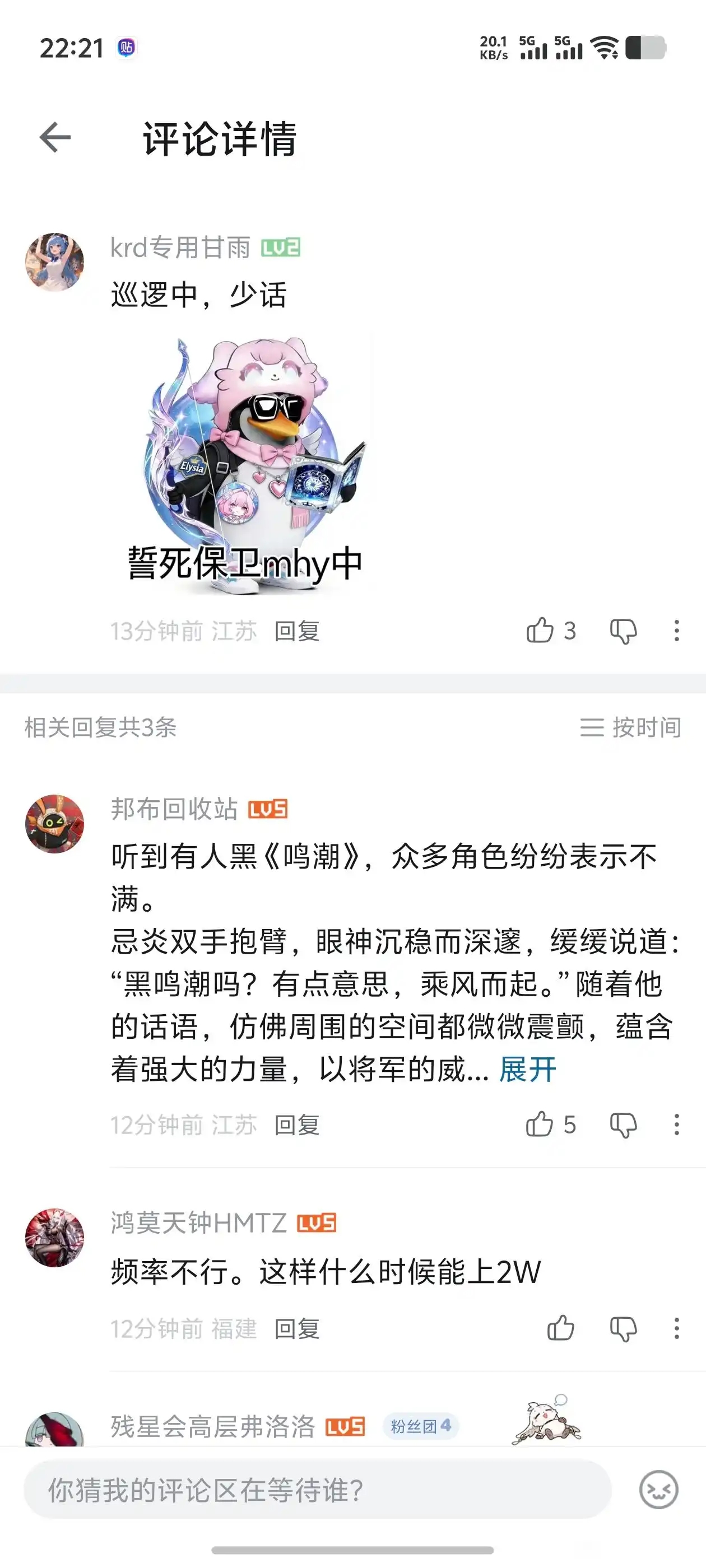Open more options for 邦布回收站's reply
This screenshot has width=706, height=1568.
coord(676,1125)
